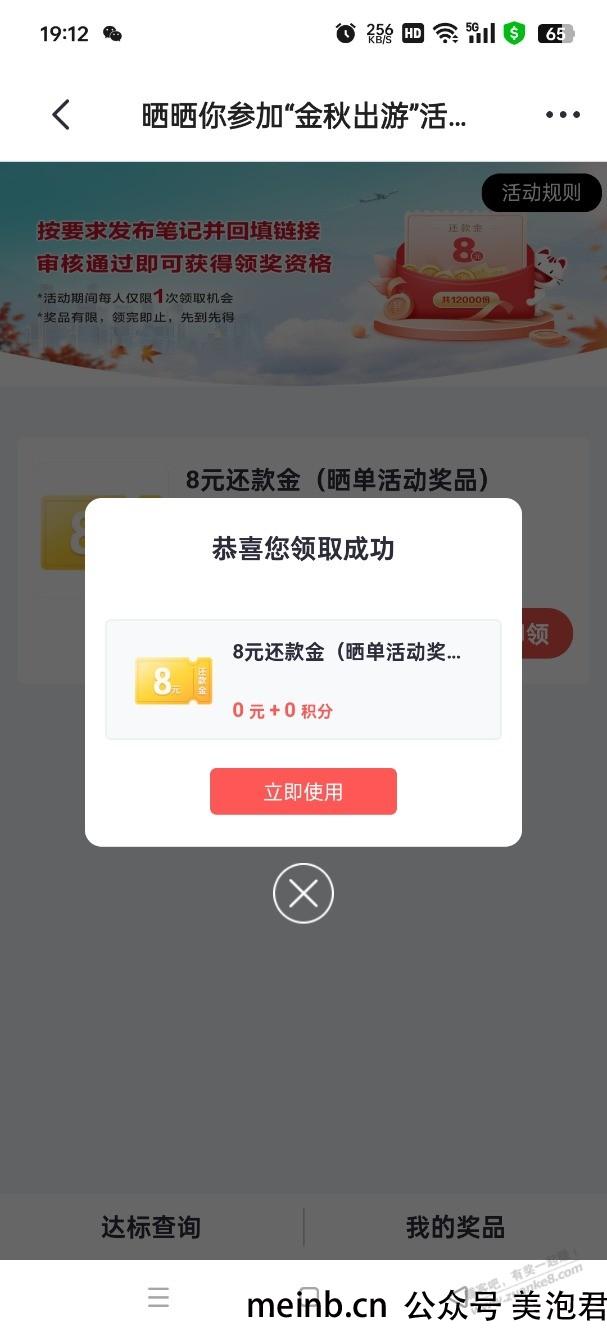Open 达标查询 eligibility check
607x1334 pixels.
pyautogui.click(x=151, y=1227)
